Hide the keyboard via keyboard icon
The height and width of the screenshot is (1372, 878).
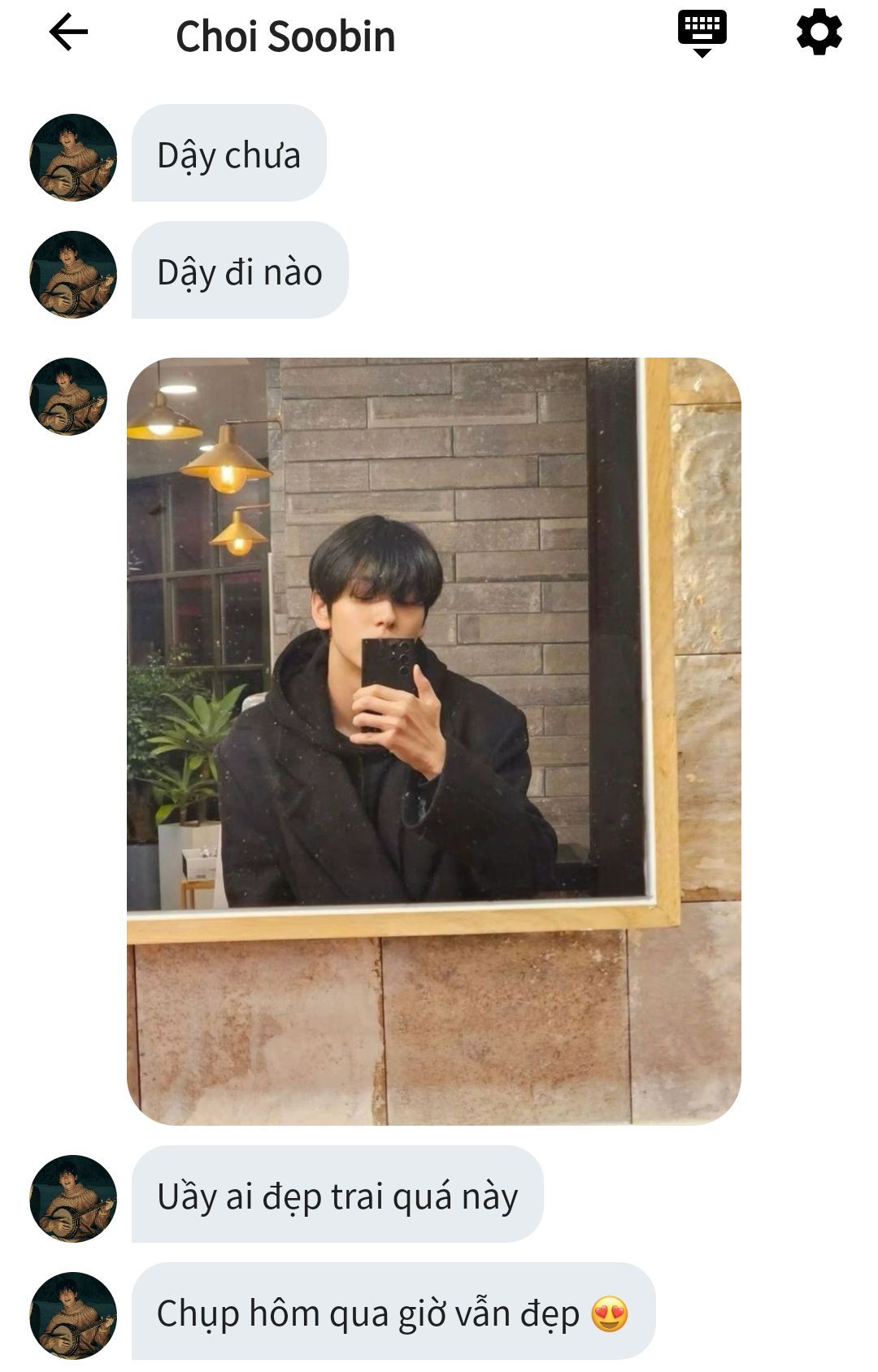pos(702,33)
